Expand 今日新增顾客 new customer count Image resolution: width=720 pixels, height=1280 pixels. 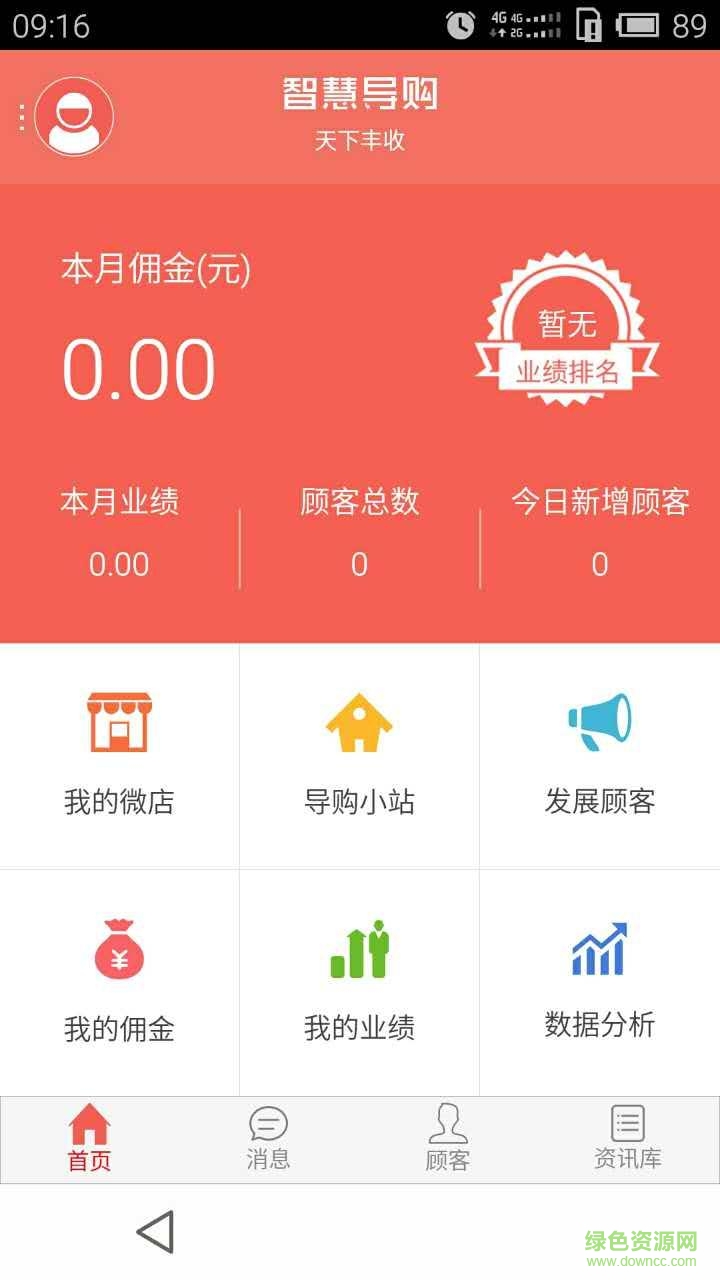599,530
